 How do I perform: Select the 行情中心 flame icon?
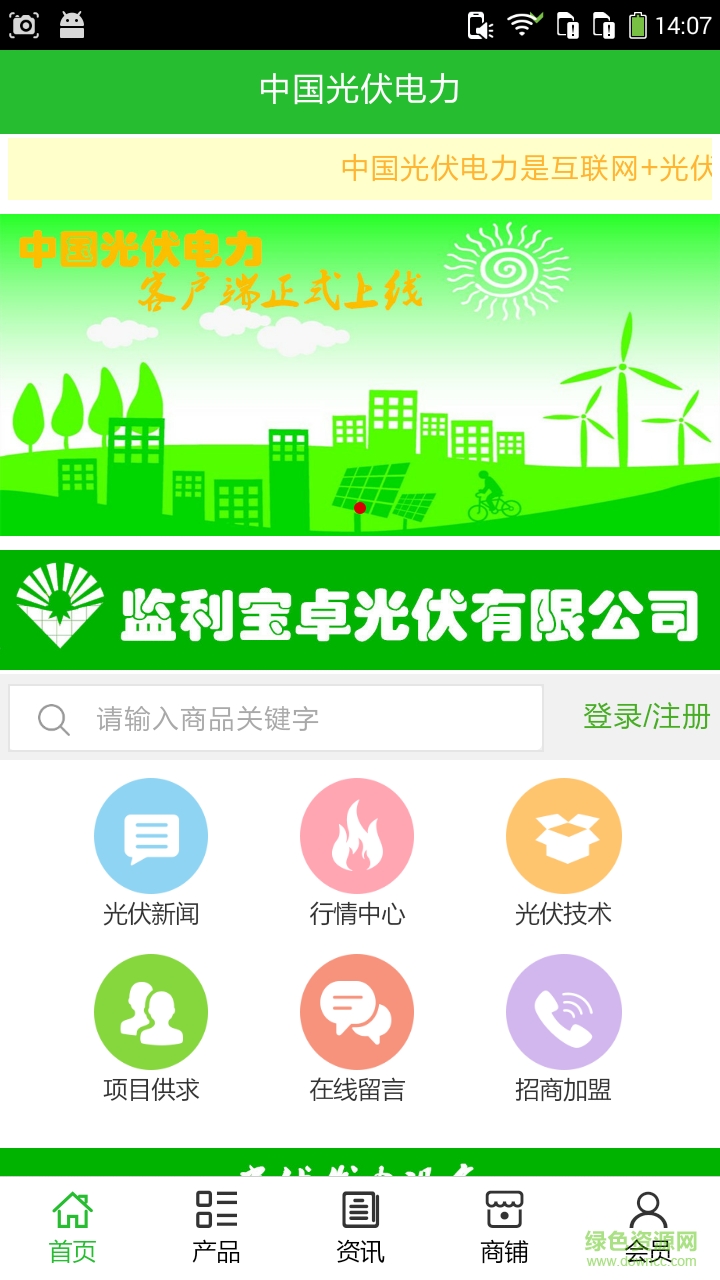pyautogui.click(x=357, y=835)
